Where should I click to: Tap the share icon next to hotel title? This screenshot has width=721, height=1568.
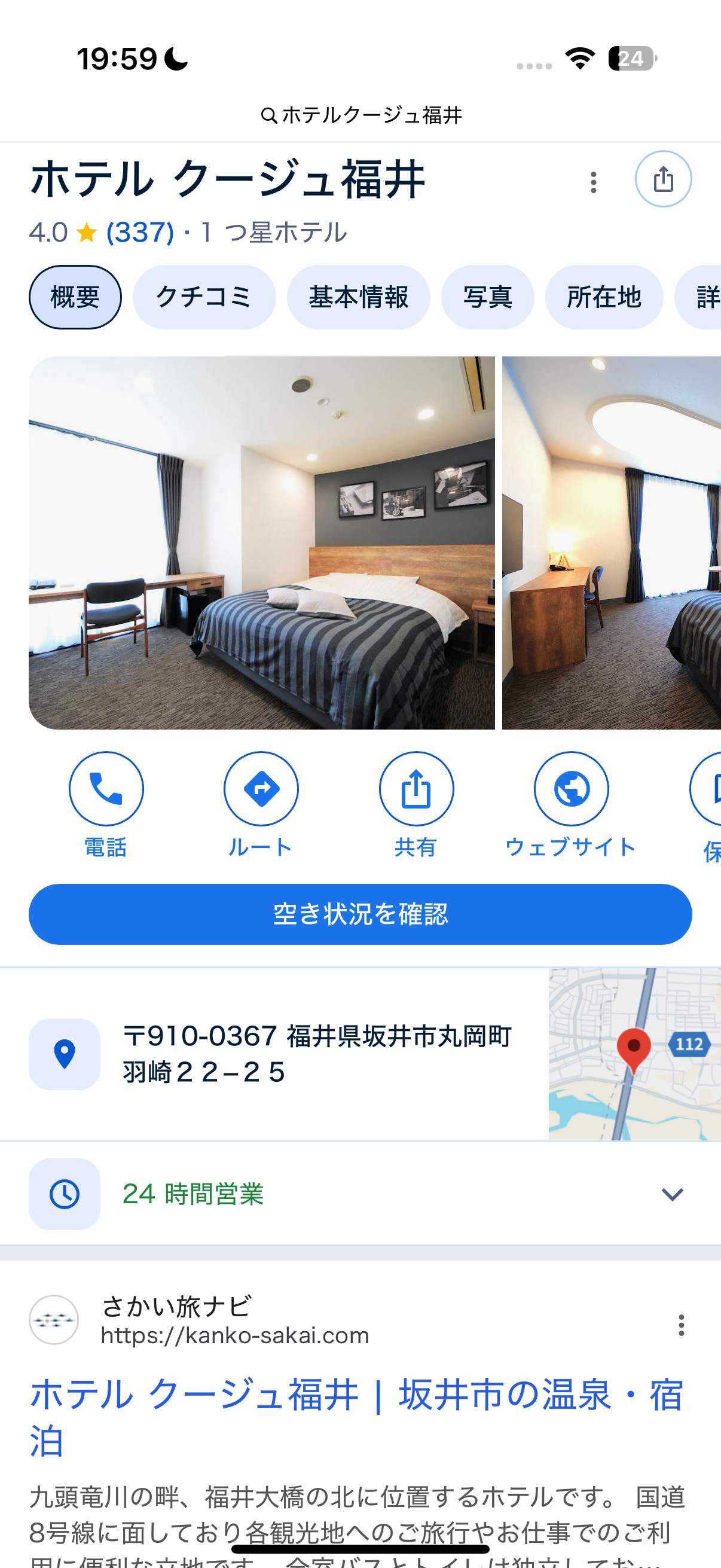point(662,179)
